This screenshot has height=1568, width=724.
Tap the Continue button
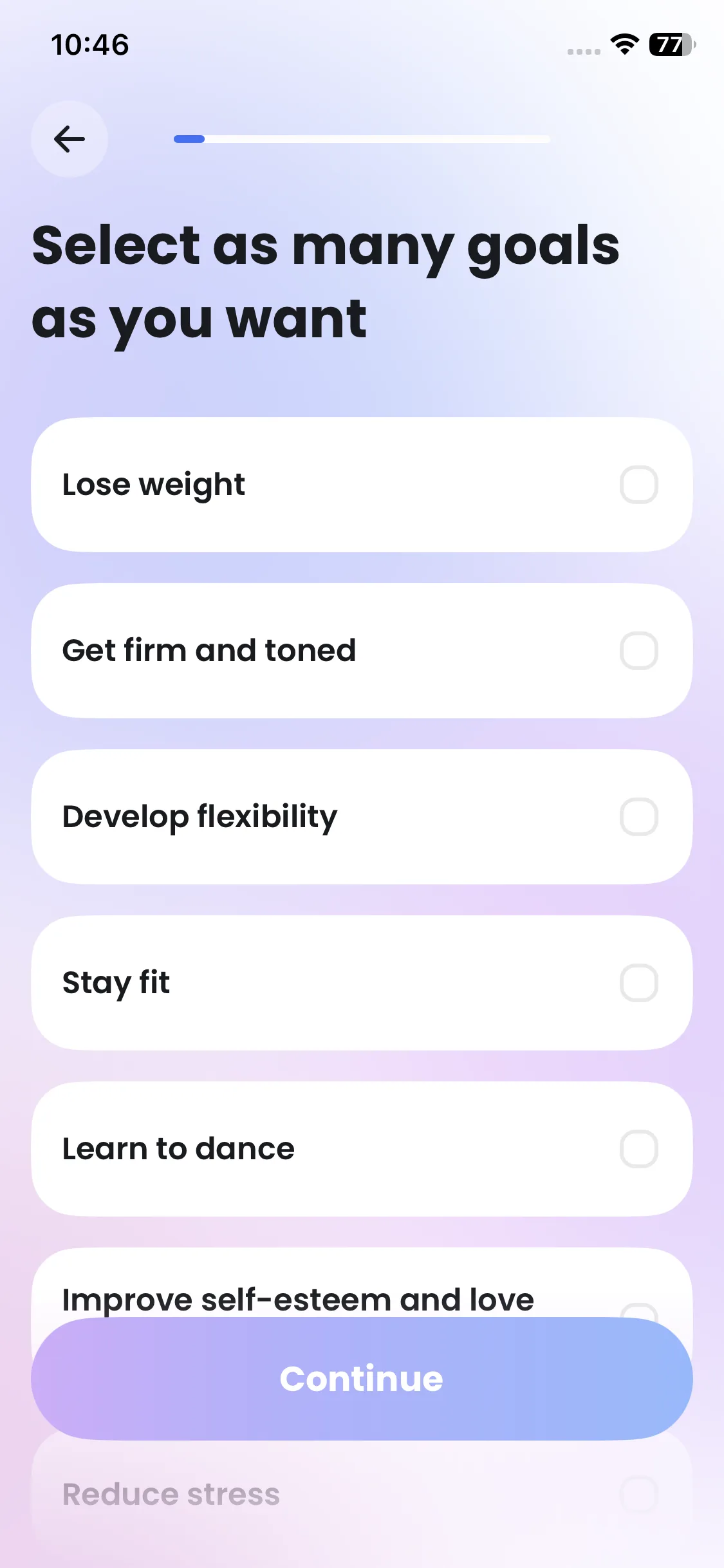pos(362,1379)
